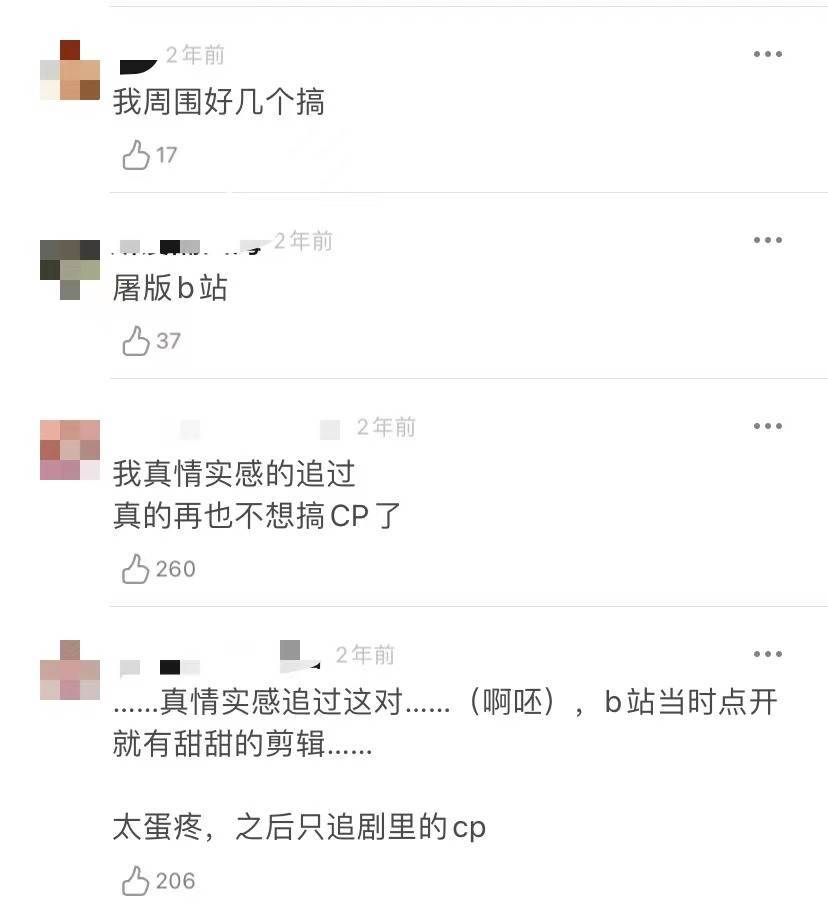View avatar of "我周围好几个搞" commenter

coord(70,70)
